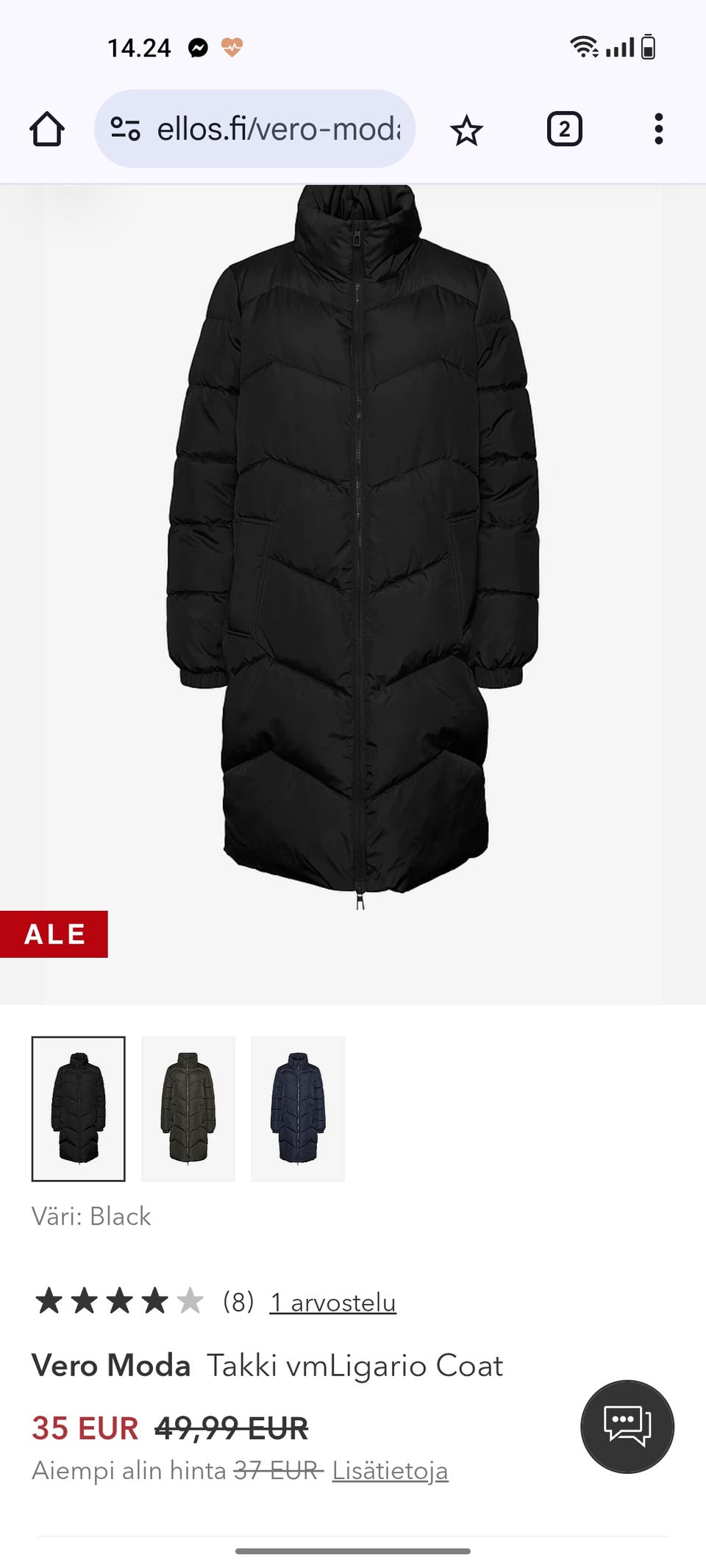
Task: Bookmark this page with the star icon
Action: pyautogui.click(x=466, y=130)
